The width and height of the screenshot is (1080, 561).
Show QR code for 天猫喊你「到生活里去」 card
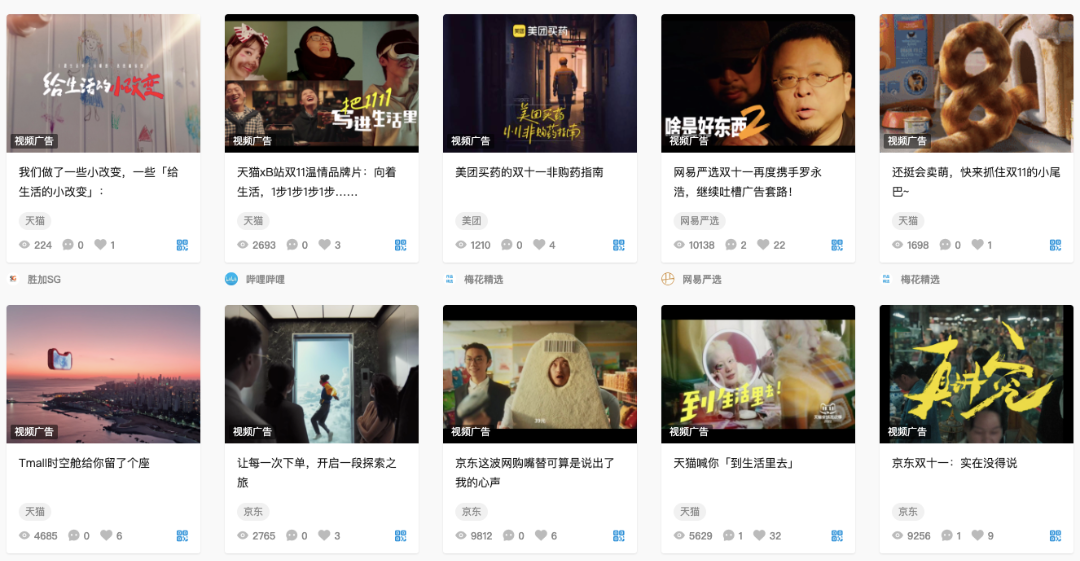[836, 536]
